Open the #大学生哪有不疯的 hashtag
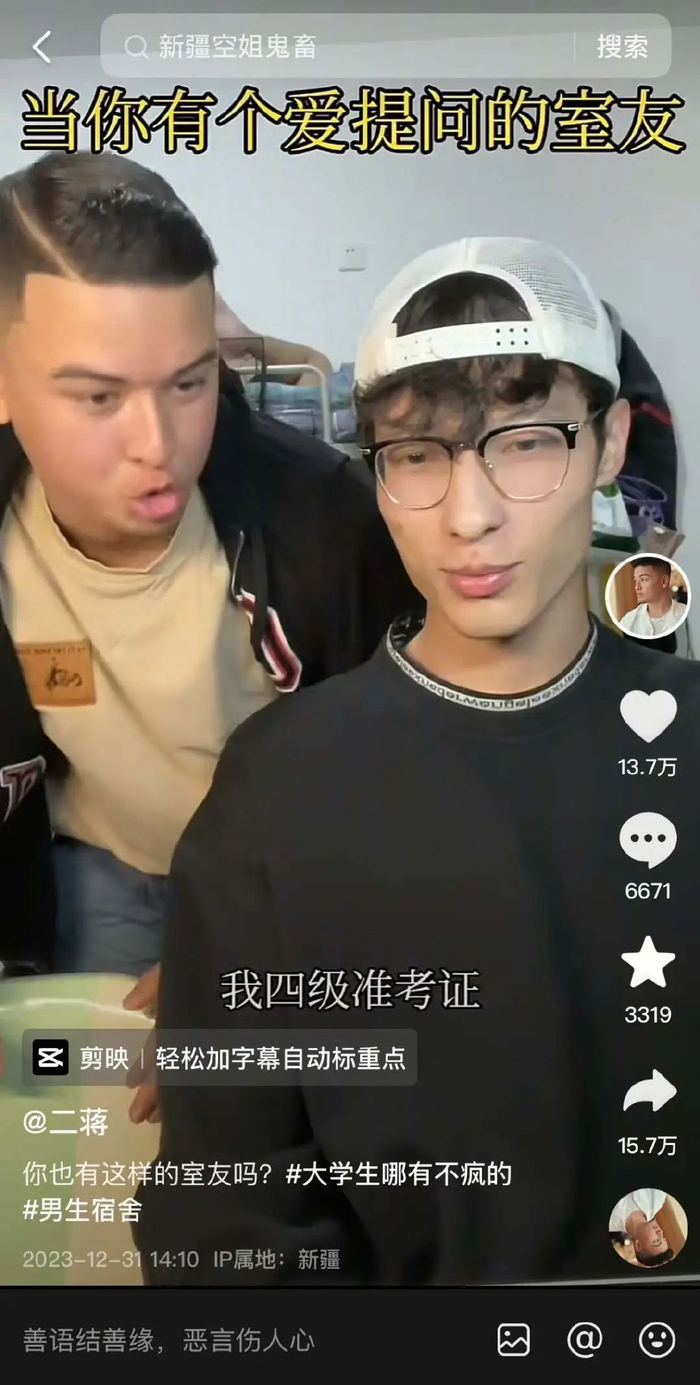 tap(398, 1173)
